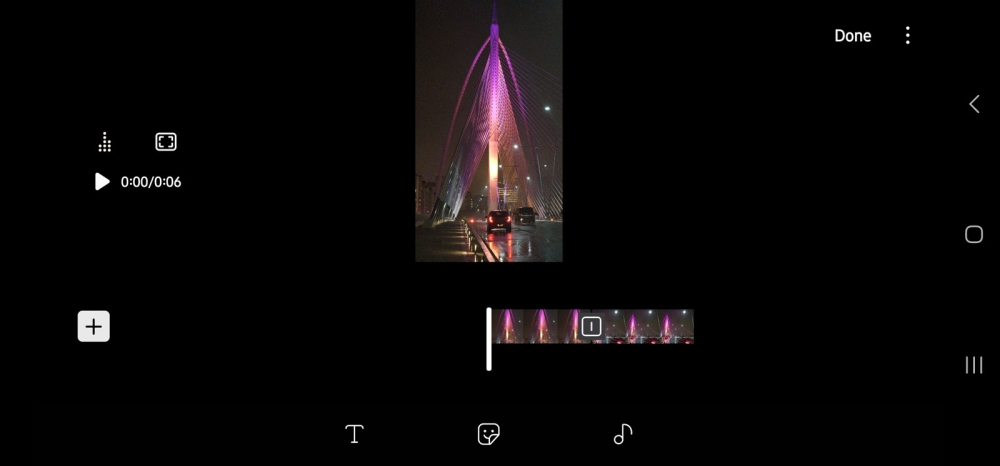The width and height of the screenshot is (1000, 466).
Task: Go to the home screen via navigation bar
Action: coord(974,234)
